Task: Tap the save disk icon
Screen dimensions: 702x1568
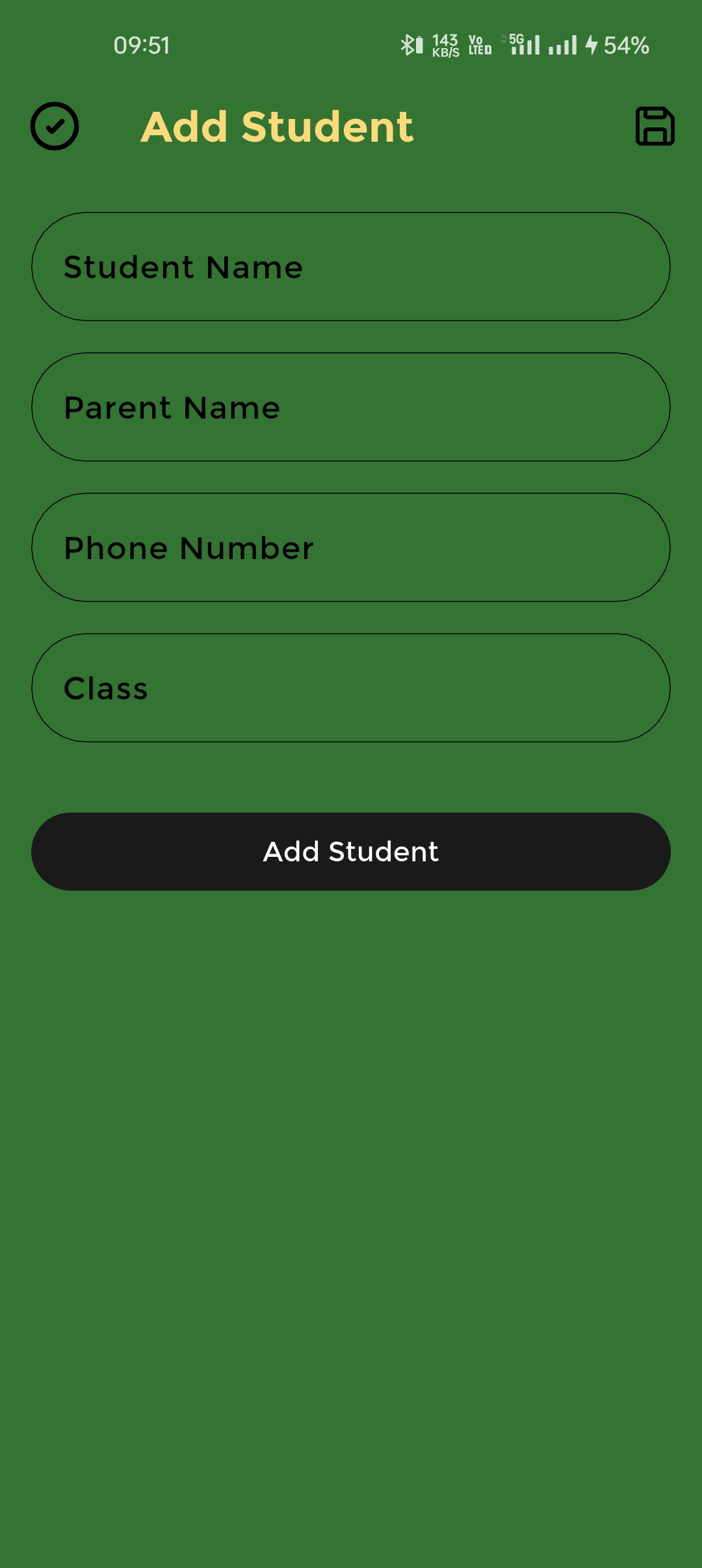Action: [655, 126]
